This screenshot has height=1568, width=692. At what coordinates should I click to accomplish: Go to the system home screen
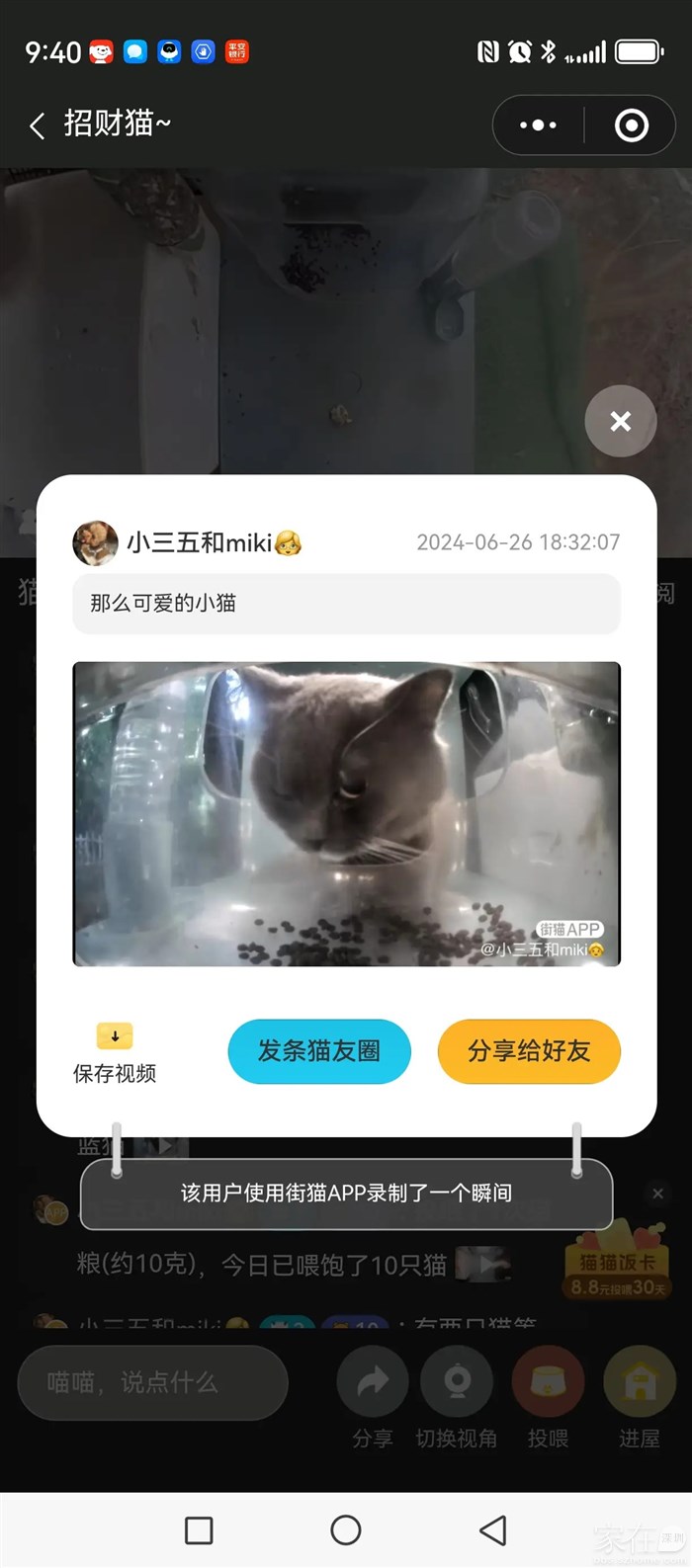pos(346,1530)
